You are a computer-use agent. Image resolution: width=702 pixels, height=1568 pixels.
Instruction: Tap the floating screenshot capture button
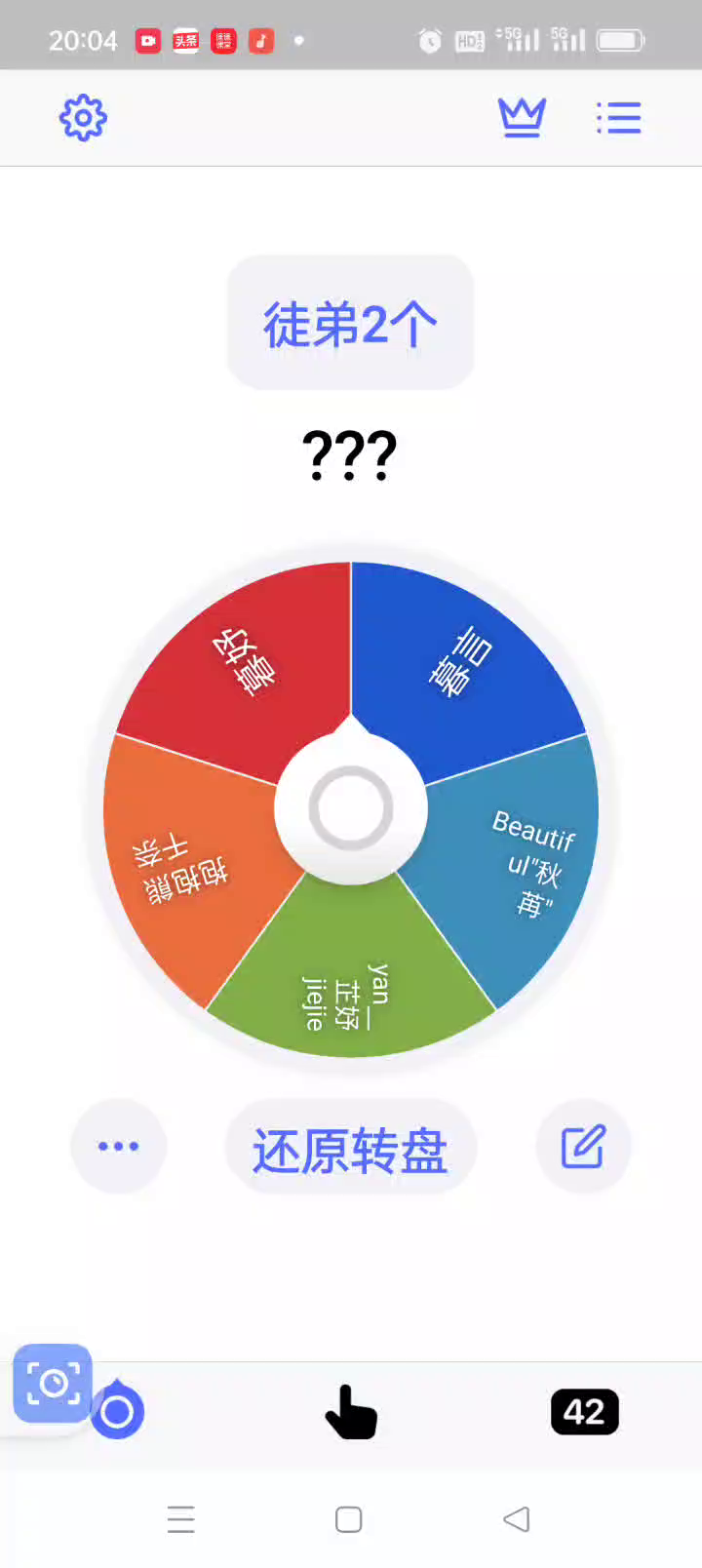(x=53, y=1383)
